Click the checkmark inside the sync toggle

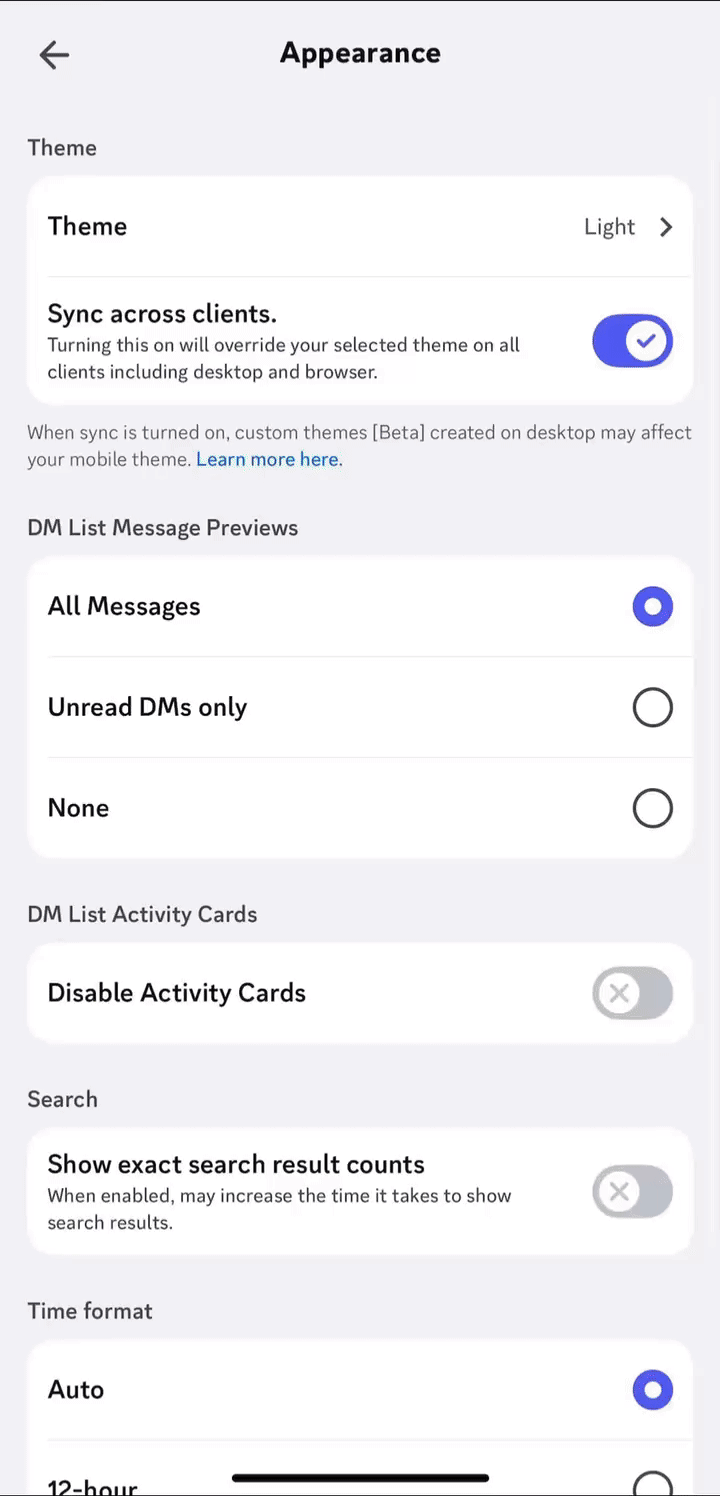point(646,340)
